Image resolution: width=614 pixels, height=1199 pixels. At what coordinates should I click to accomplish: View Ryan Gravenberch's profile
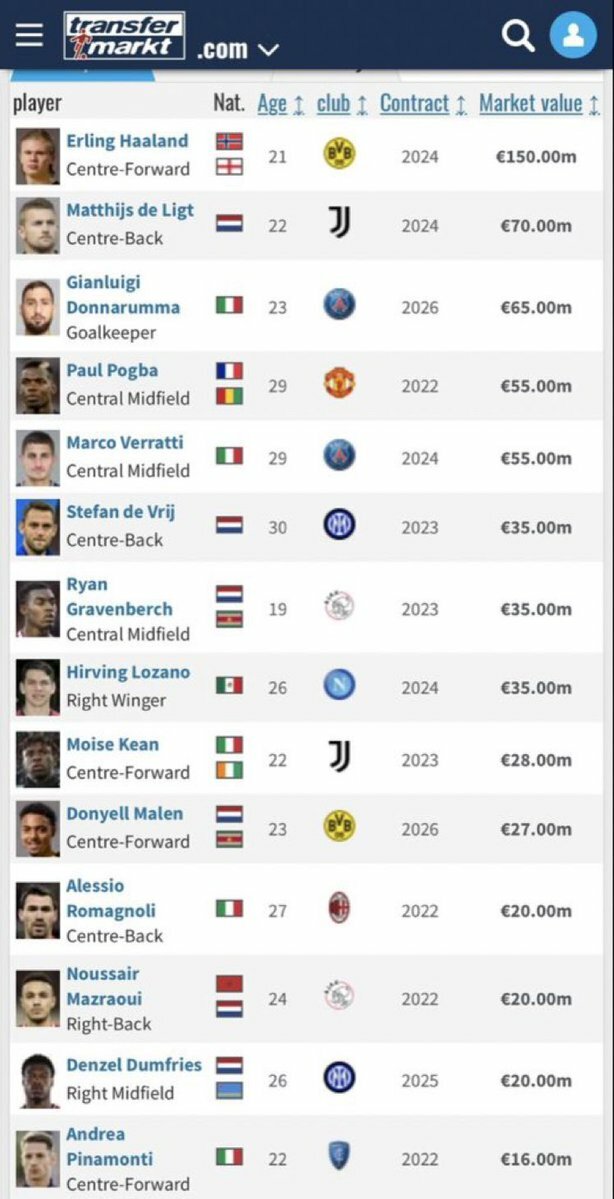(x=119, y=596)
